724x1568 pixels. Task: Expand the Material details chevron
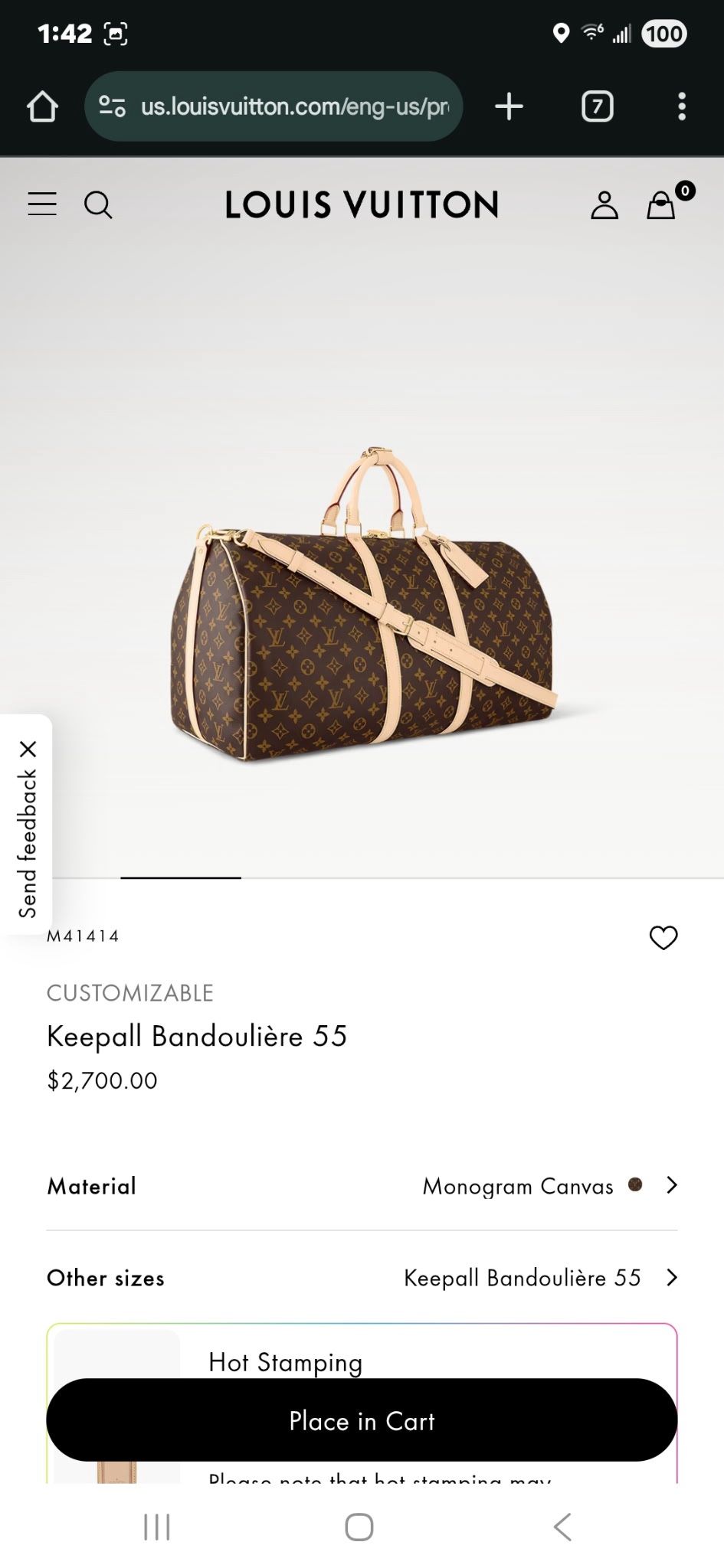[672, 1185]
